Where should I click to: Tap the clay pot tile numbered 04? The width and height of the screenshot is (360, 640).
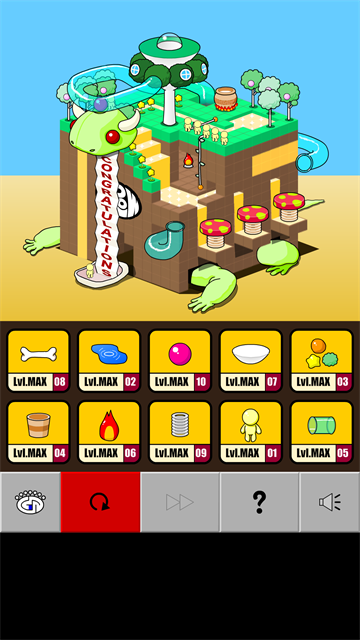click(38, 432)
